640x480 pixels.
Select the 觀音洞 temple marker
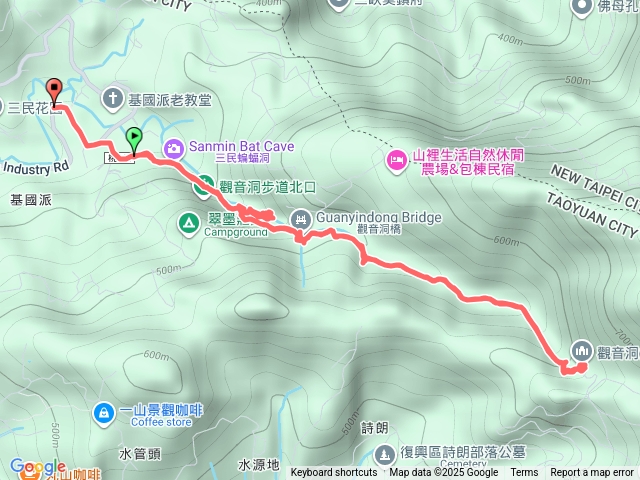pos(582,351)
